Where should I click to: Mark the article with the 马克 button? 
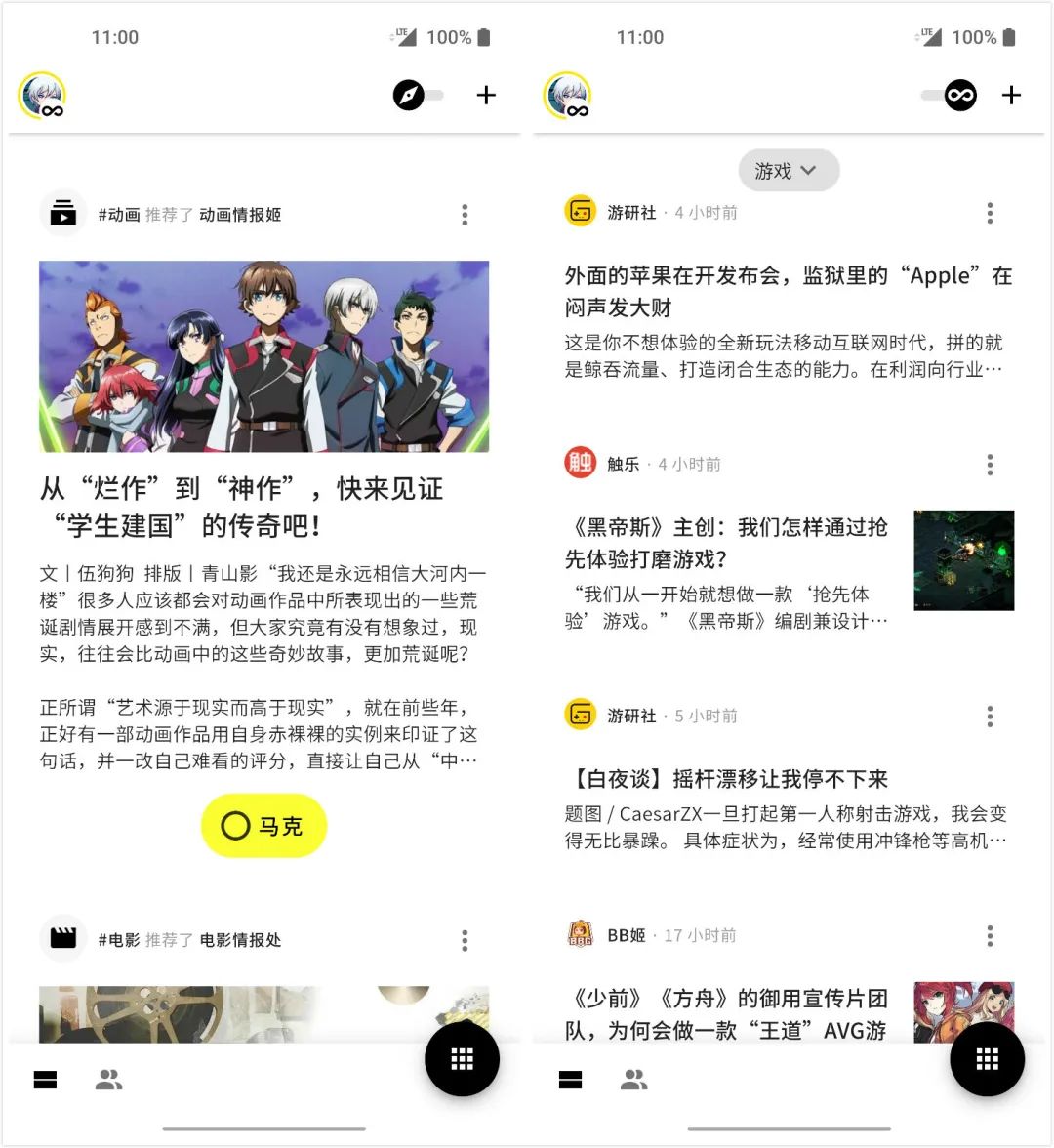pos(263,826)
